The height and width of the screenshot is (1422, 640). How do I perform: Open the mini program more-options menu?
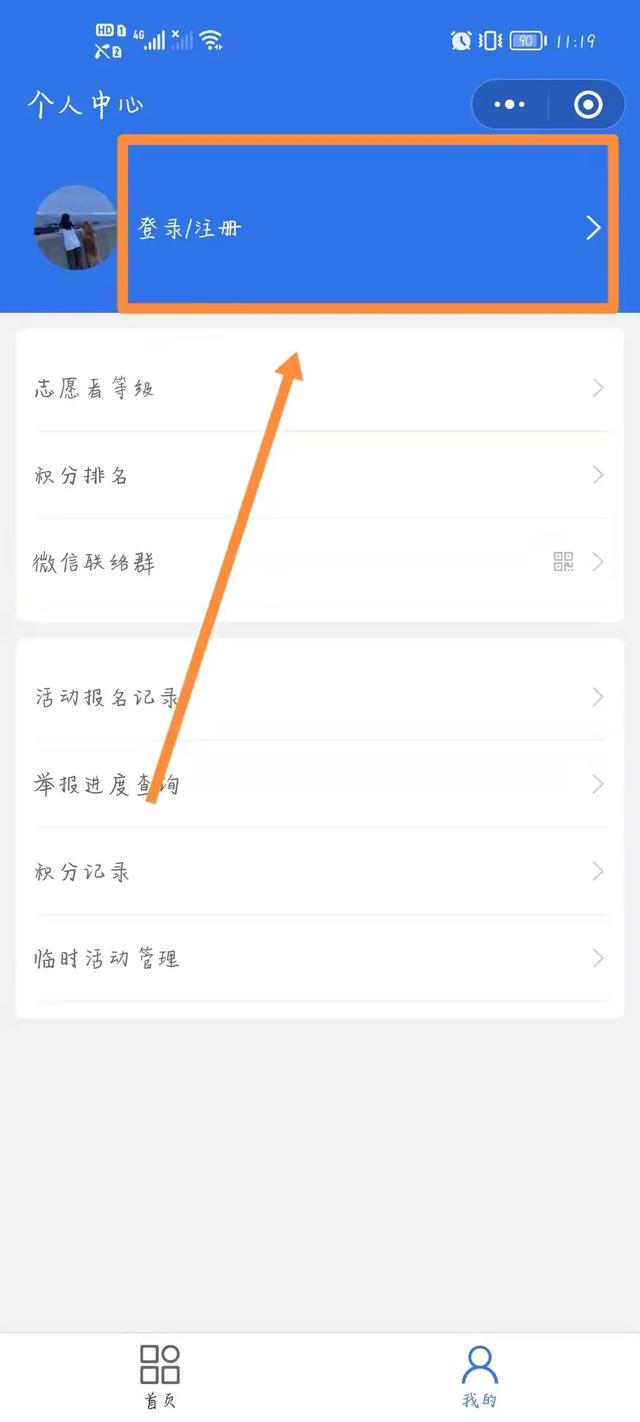(x=510, y=104)
